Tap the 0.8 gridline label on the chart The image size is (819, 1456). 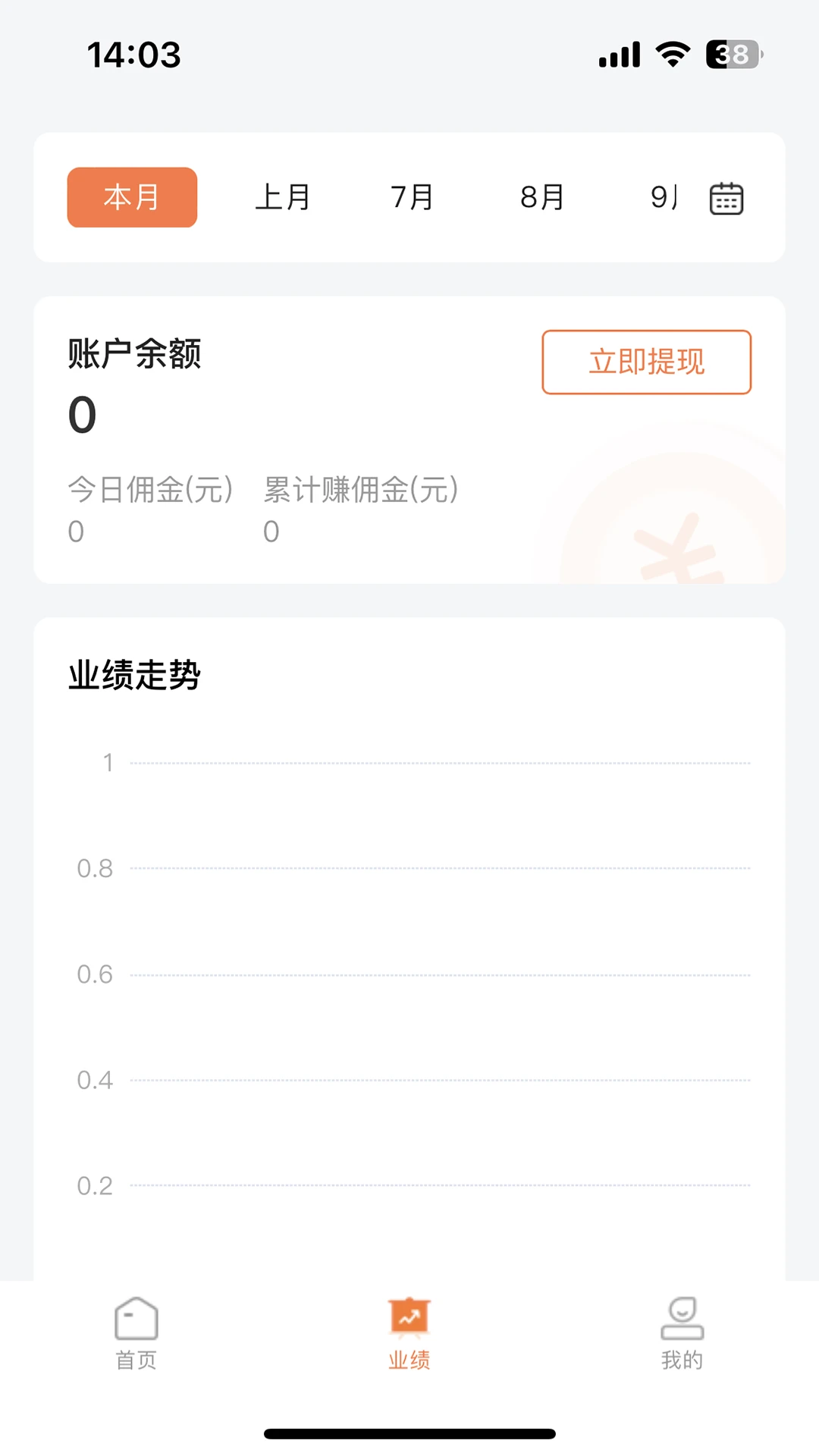pyautogui.click(x=94, y=868)
